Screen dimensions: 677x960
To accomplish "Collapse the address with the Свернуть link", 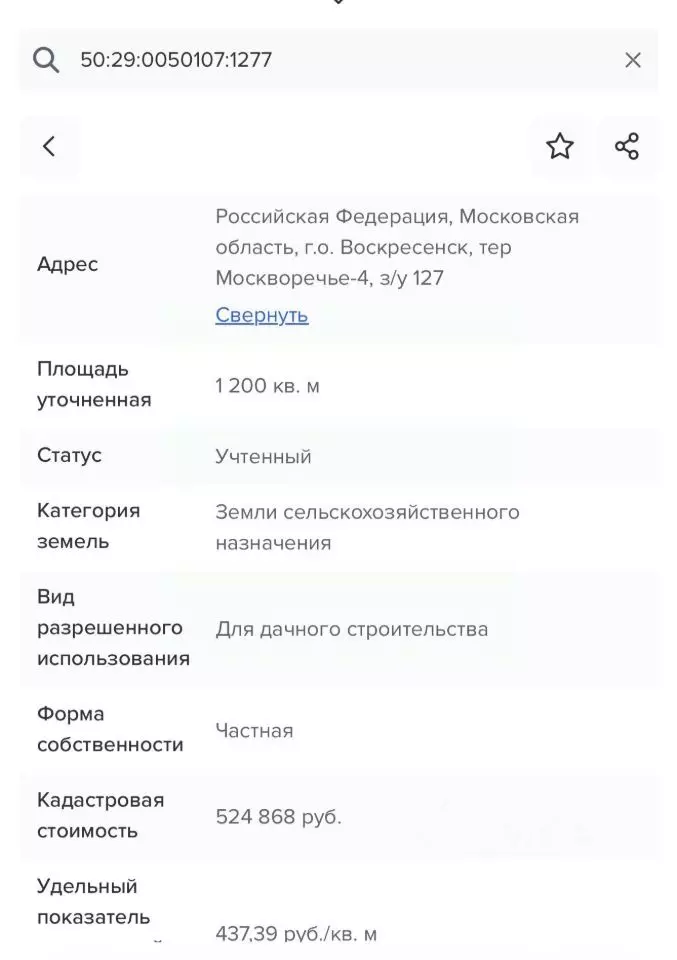I will pos(262,315).
